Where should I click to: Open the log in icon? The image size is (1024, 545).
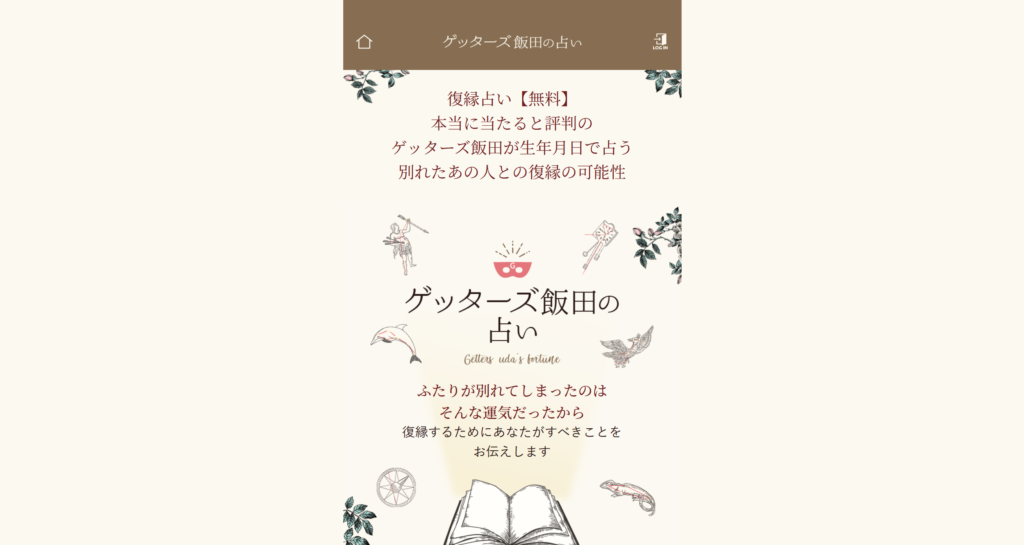pyautogui.click(x=660, y=41)
